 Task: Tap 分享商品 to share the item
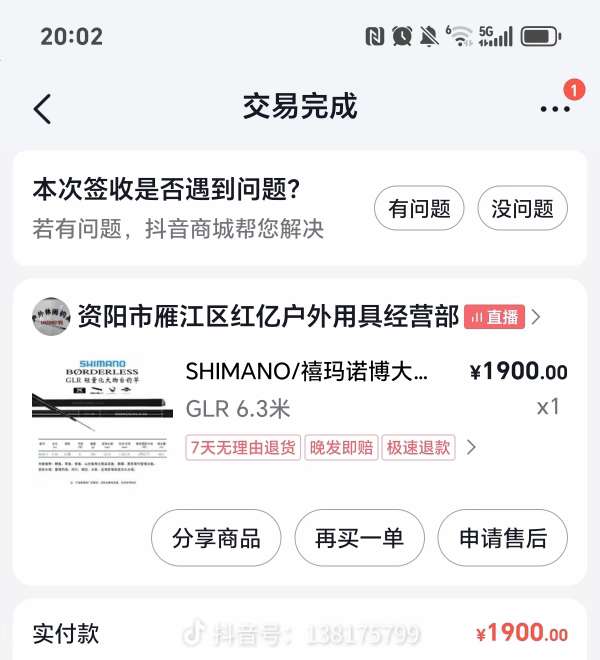[x=216, y=538]
